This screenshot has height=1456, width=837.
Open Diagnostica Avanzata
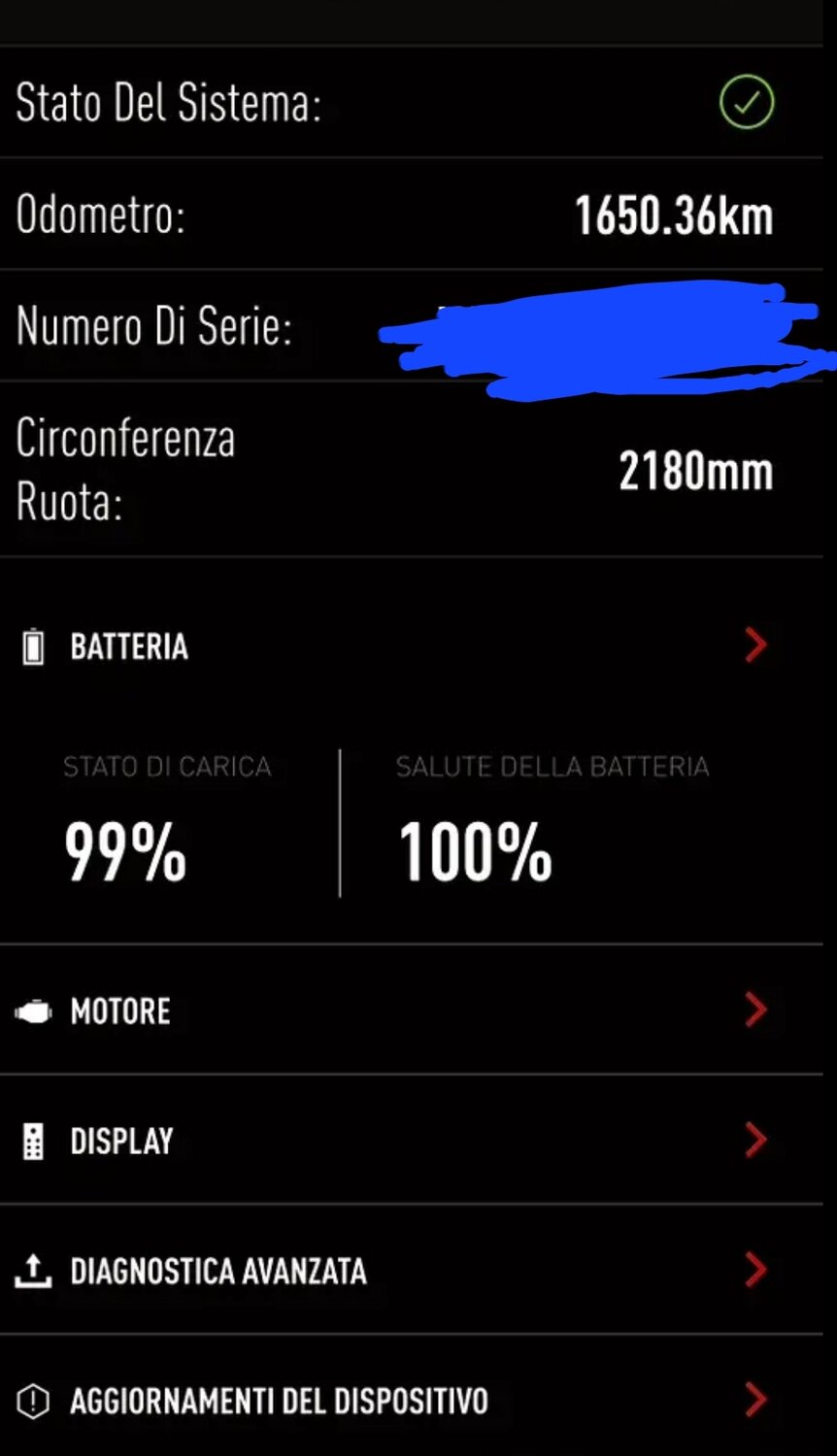[218, 1271]
